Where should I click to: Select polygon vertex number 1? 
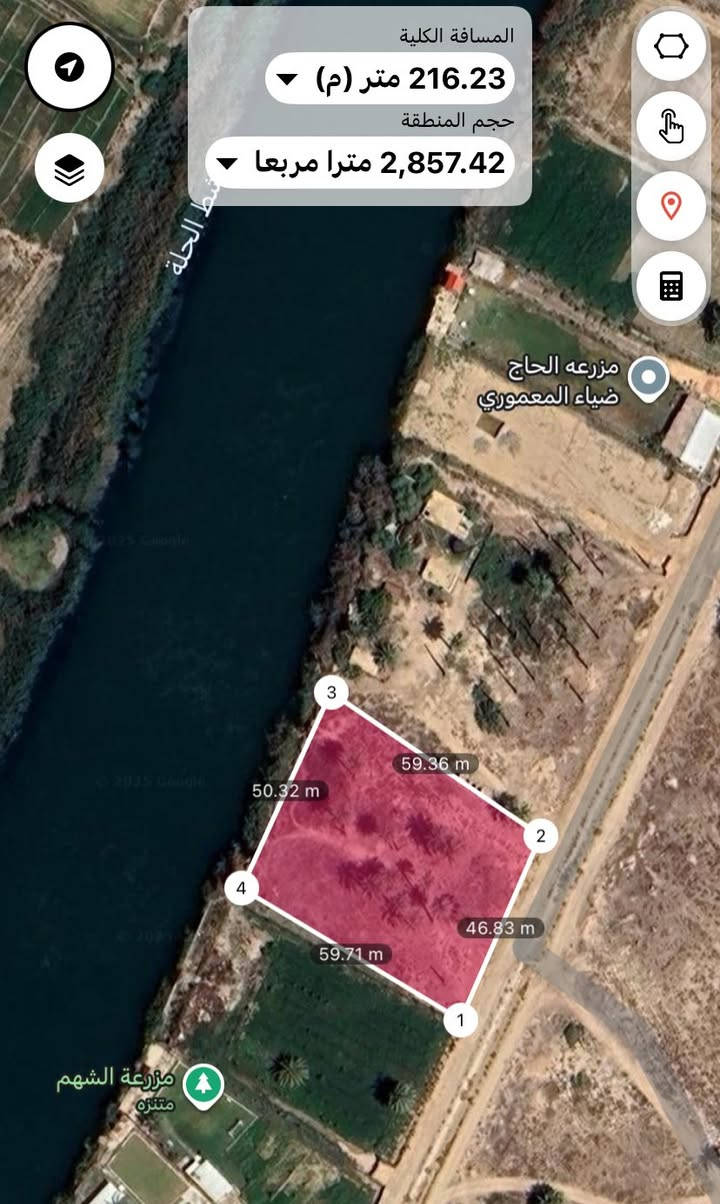point(460,1021)
